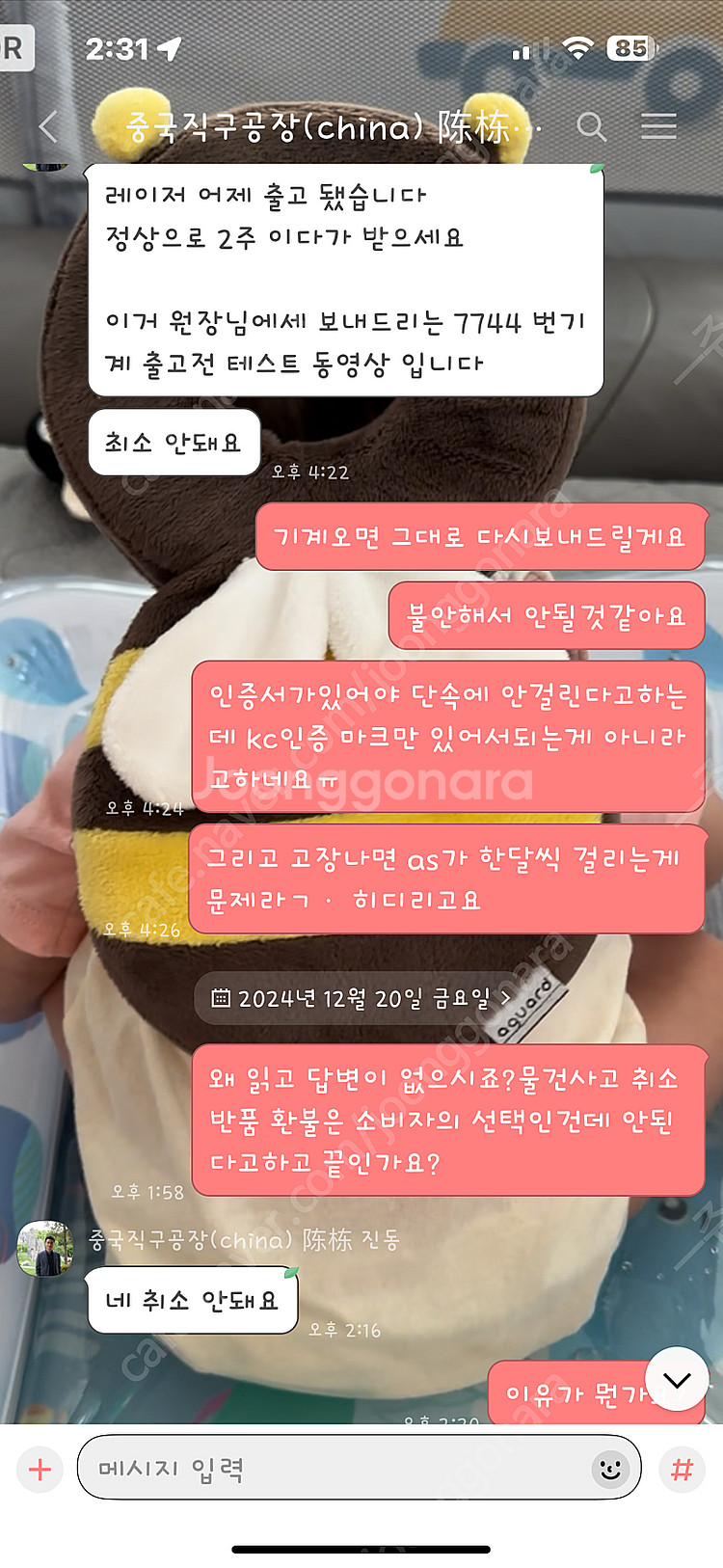This screenshot has height=1568, width=723.
Task: Open the emoticon picker
Action: pyautogui.click(x=610, y=1470)
